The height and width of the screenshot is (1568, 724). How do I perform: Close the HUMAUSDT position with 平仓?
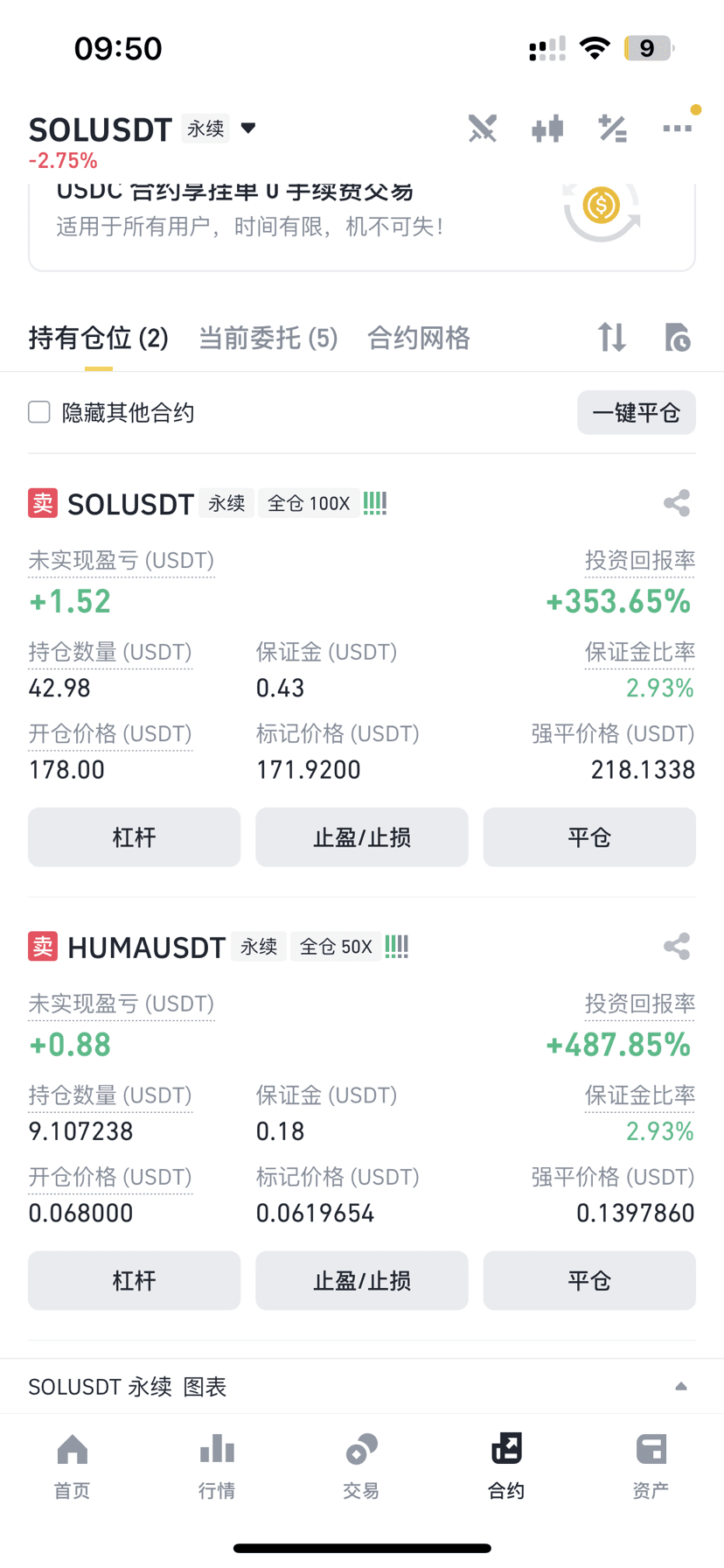point(589,1280)
